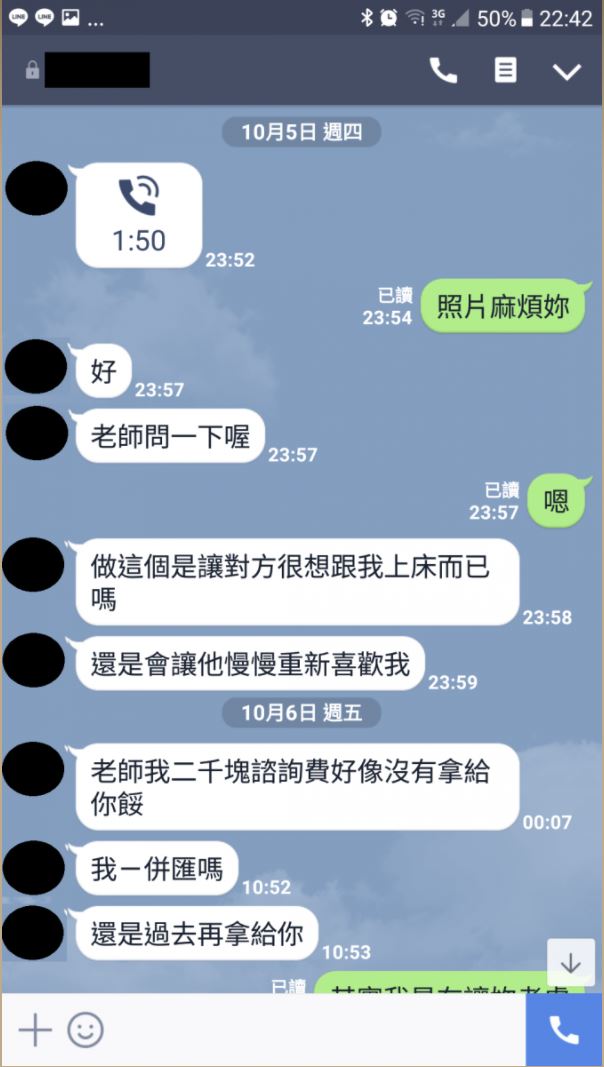
Task: Tap the blue phone call button
Action: coord(564,1030)
